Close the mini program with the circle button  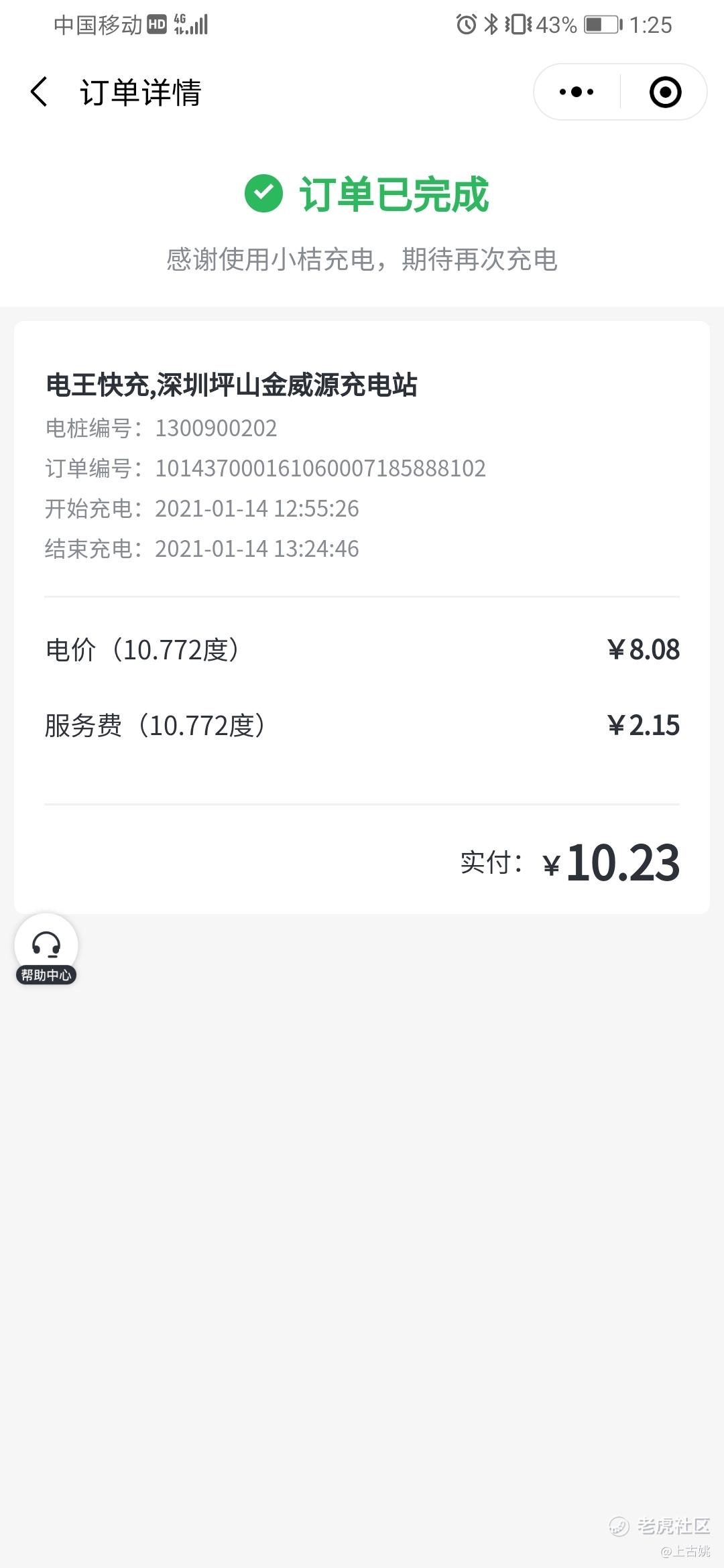click(x=665, y=92)
